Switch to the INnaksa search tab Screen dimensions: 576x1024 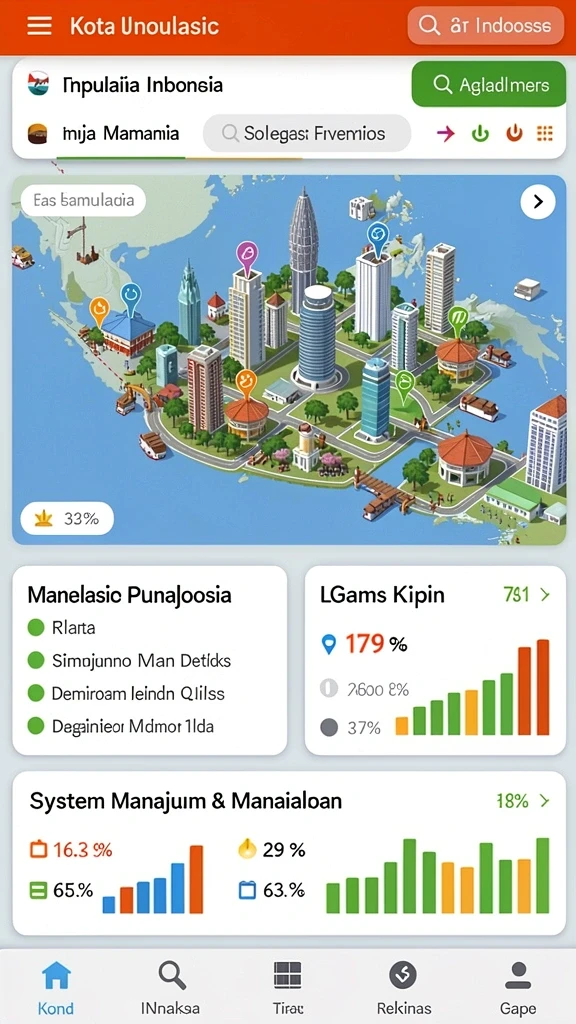click(171, 987)
